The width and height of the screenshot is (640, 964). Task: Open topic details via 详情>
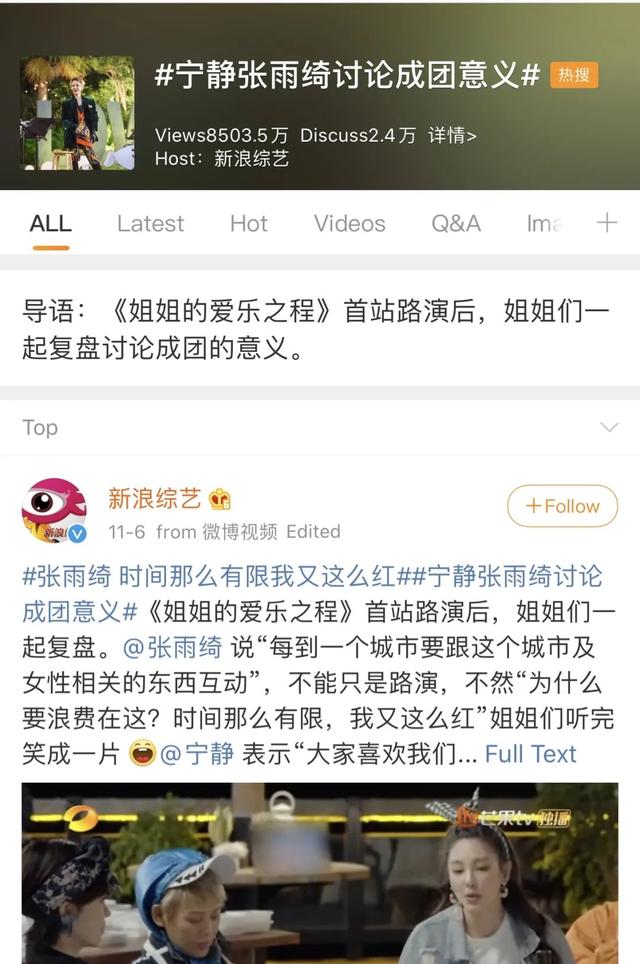point(453,135)
